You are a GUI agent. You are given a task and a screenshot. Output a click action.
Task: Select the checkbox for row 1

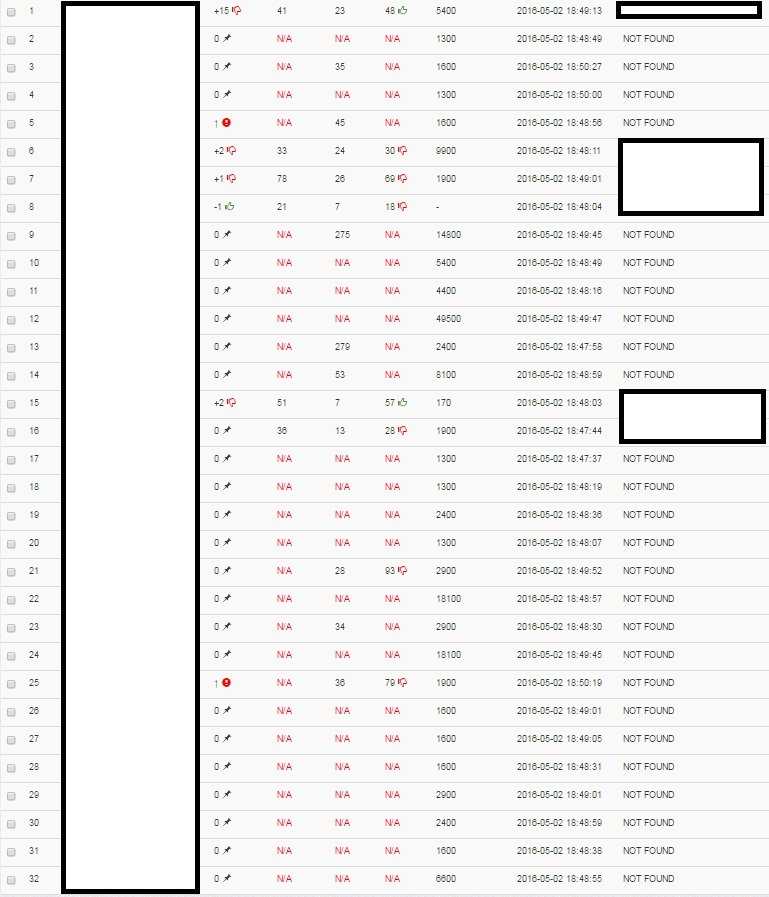11,12
